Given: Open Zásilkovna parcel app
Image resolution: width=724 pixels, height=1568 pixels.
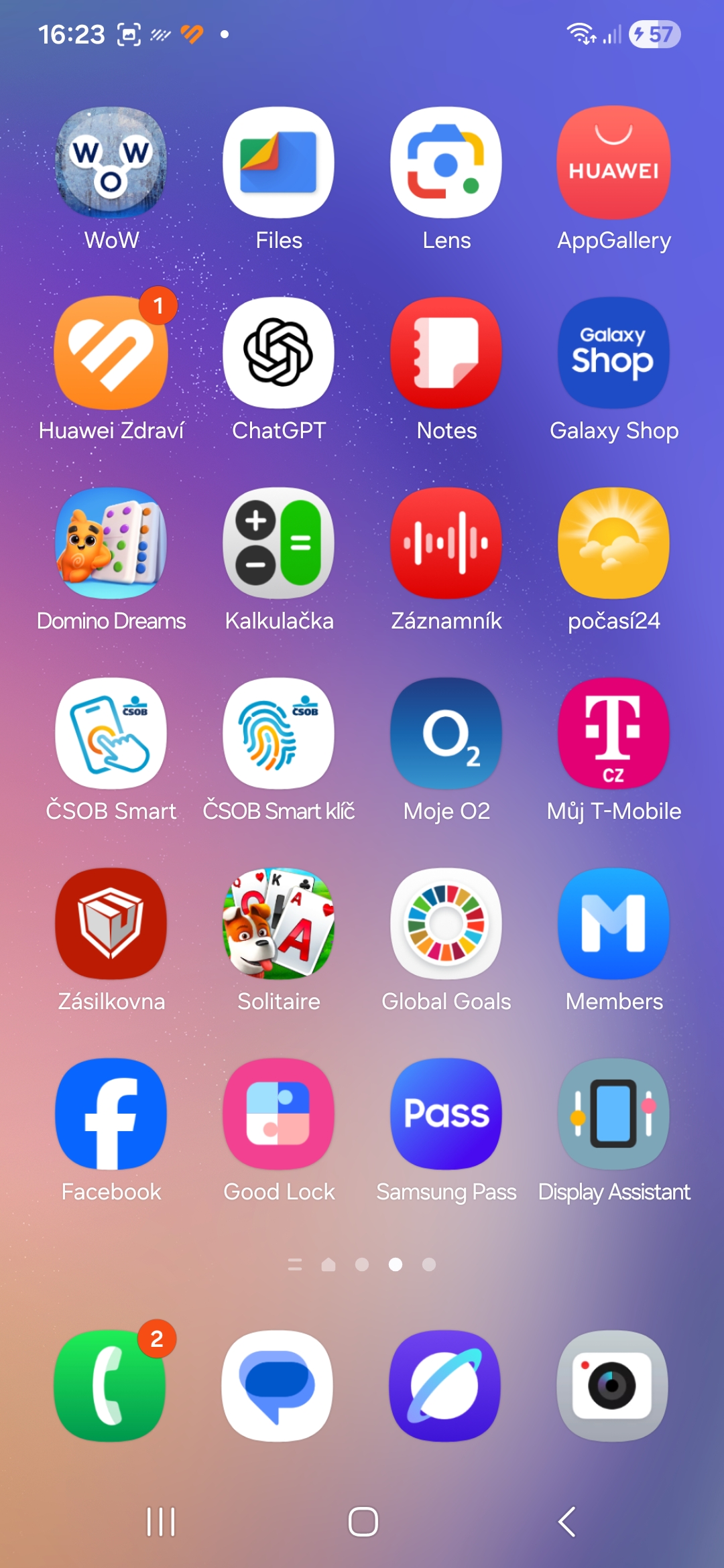Looking at the screenshot, I should pos(111,923).
